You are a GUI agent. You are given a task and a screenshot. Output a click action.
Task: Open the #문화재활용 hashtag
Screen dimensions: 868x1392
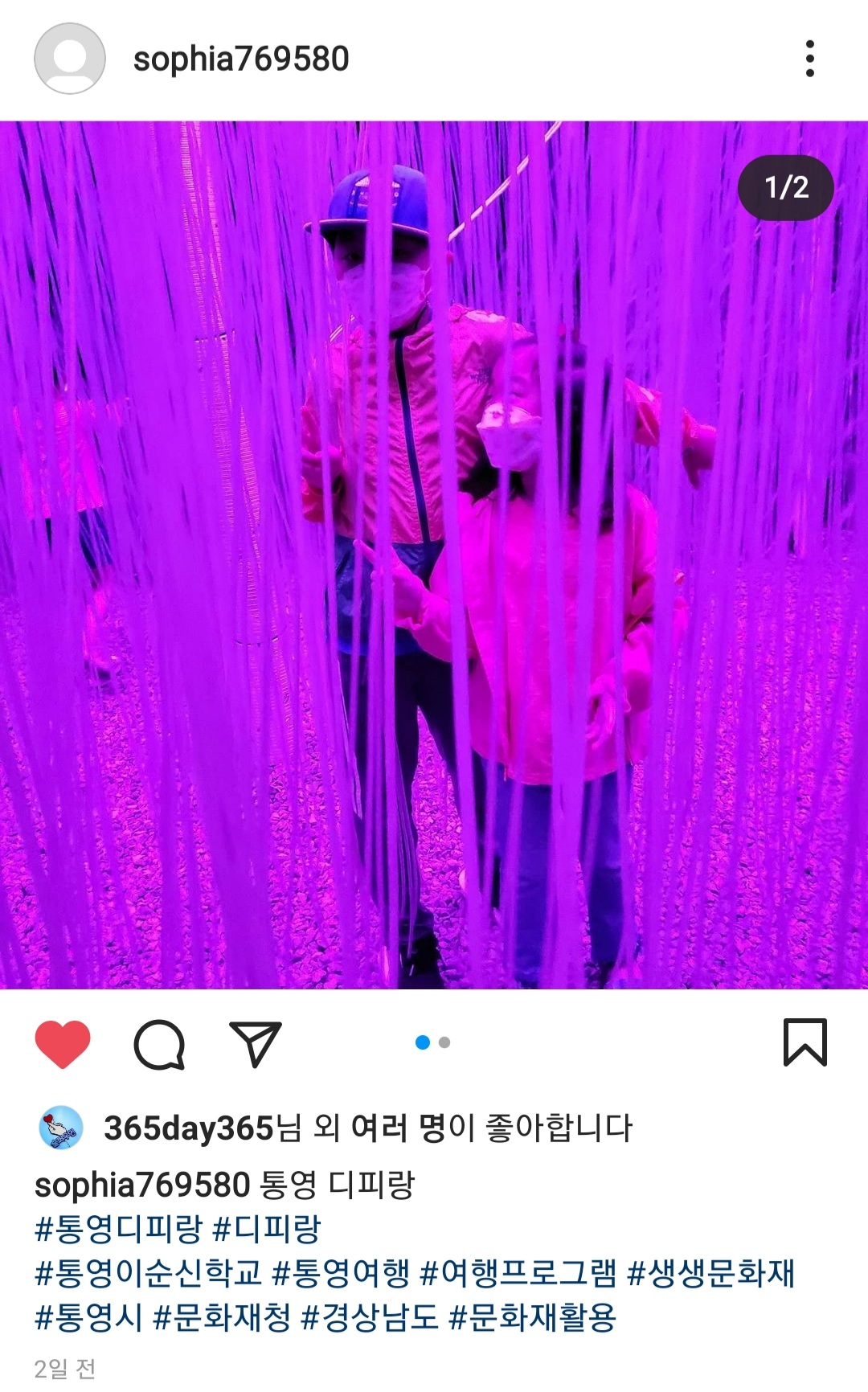pos(533,1317)
